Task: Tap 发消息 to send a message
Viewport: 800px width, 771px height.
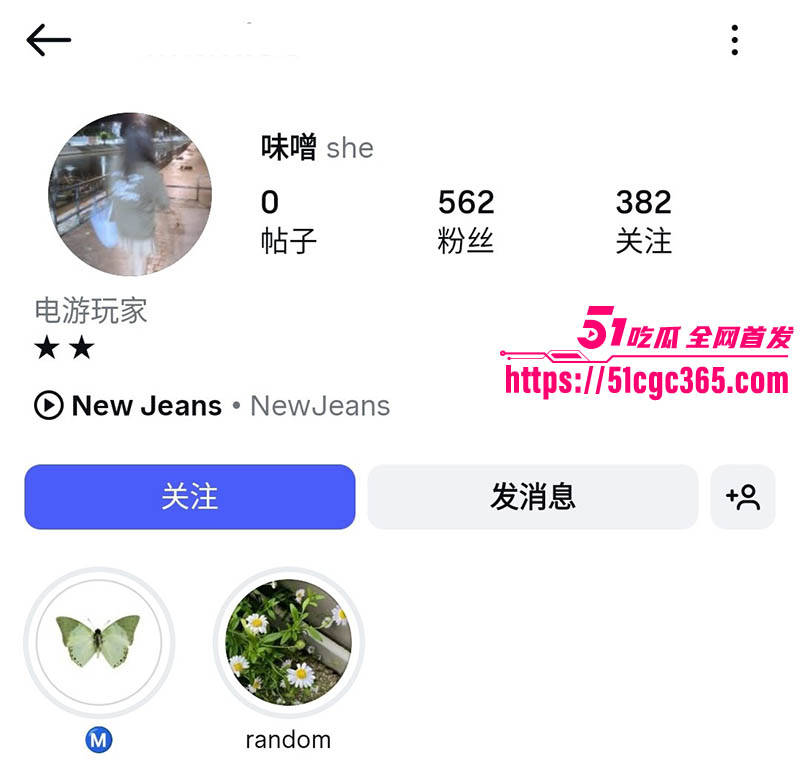Action: (x=532, y=497)
